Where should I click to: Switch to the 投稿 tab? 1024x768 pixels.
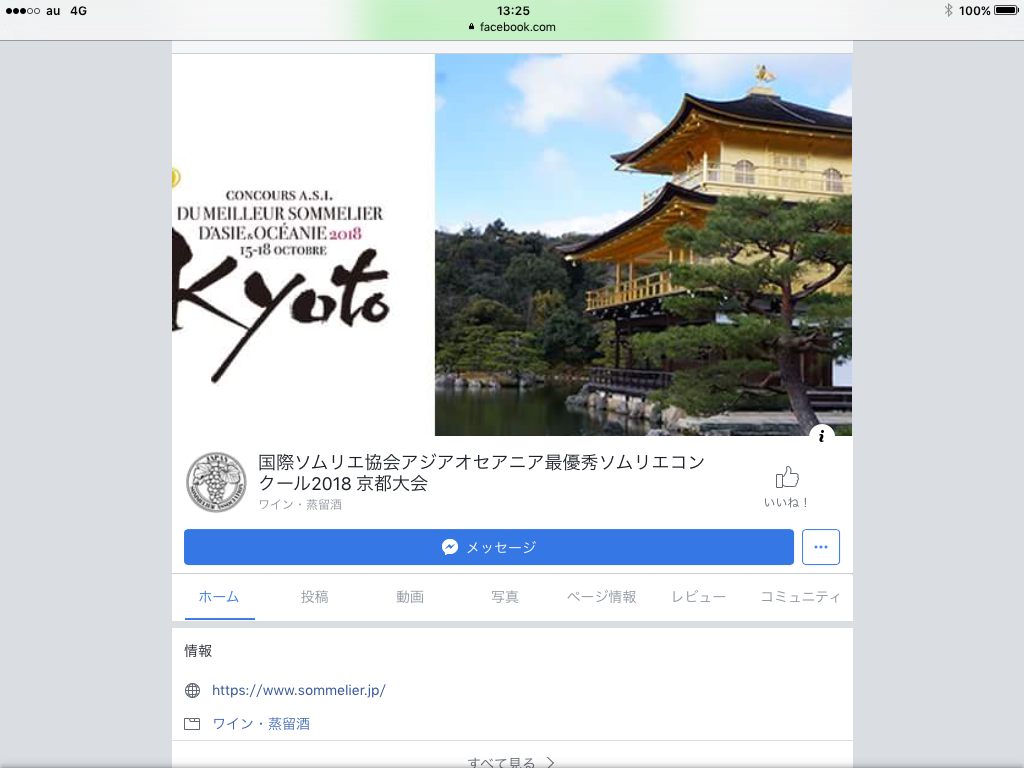(x=314, y=597)
